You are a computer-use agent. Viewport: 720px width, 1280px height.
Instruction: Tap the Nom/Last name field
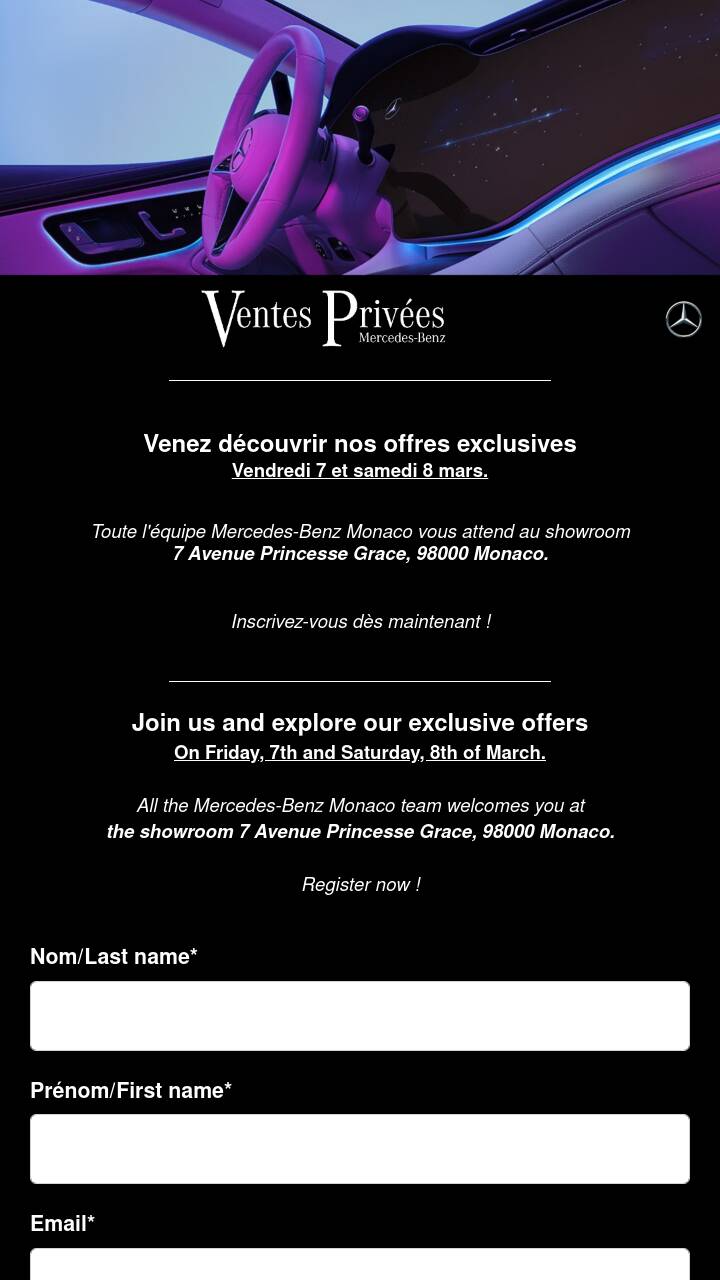click(x=360, y=1016)
